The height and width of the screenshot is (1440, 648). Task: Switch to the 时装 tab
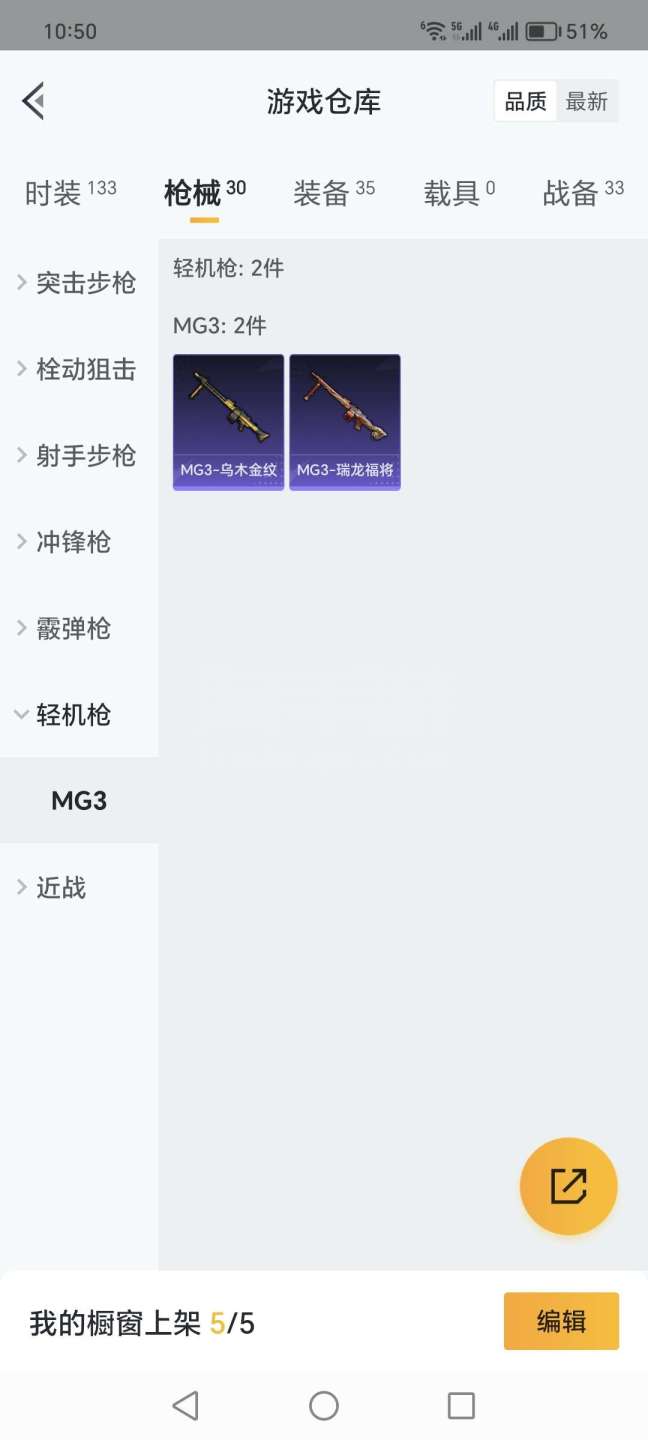[70, 192]
